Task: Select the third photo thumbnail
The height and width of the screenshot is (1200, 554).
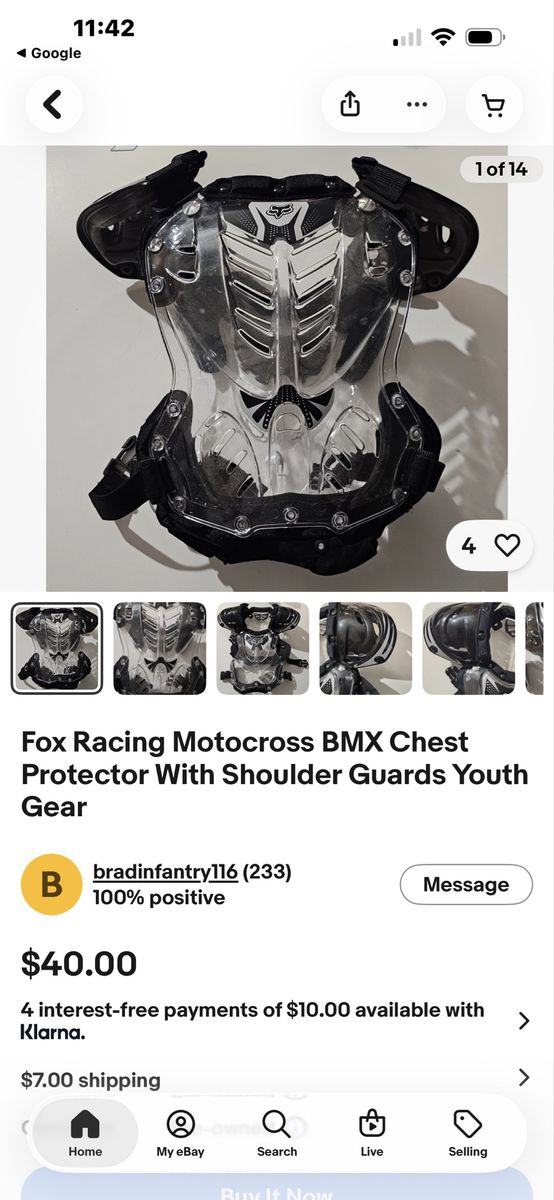Action: [x=263, y=648]
